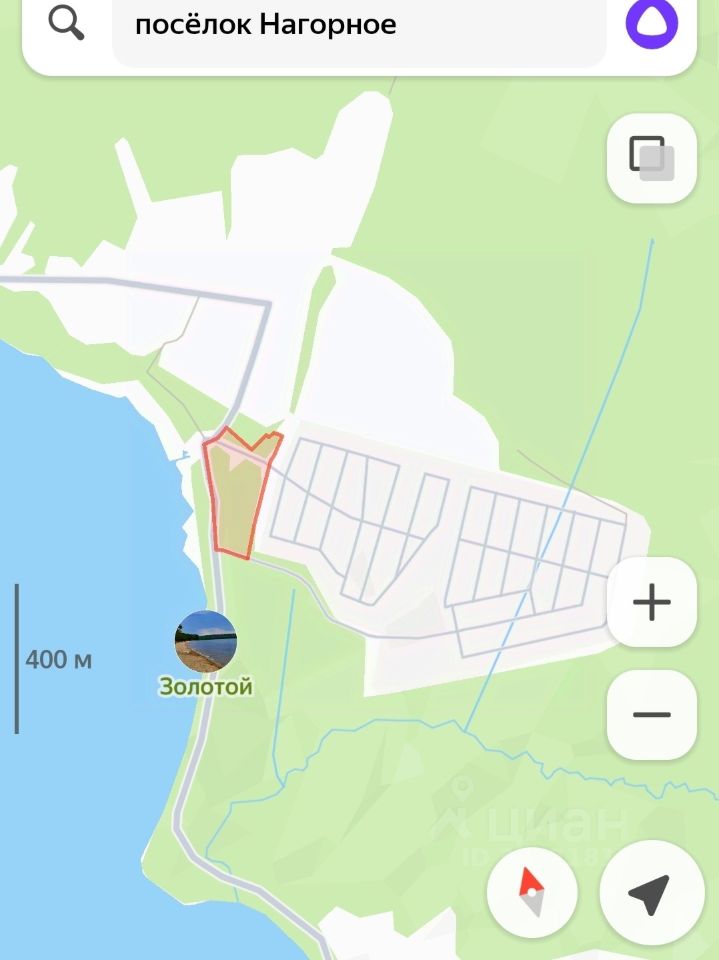719x960 pixels.
Task: Open the map layers selector
Action: (651, 159)
